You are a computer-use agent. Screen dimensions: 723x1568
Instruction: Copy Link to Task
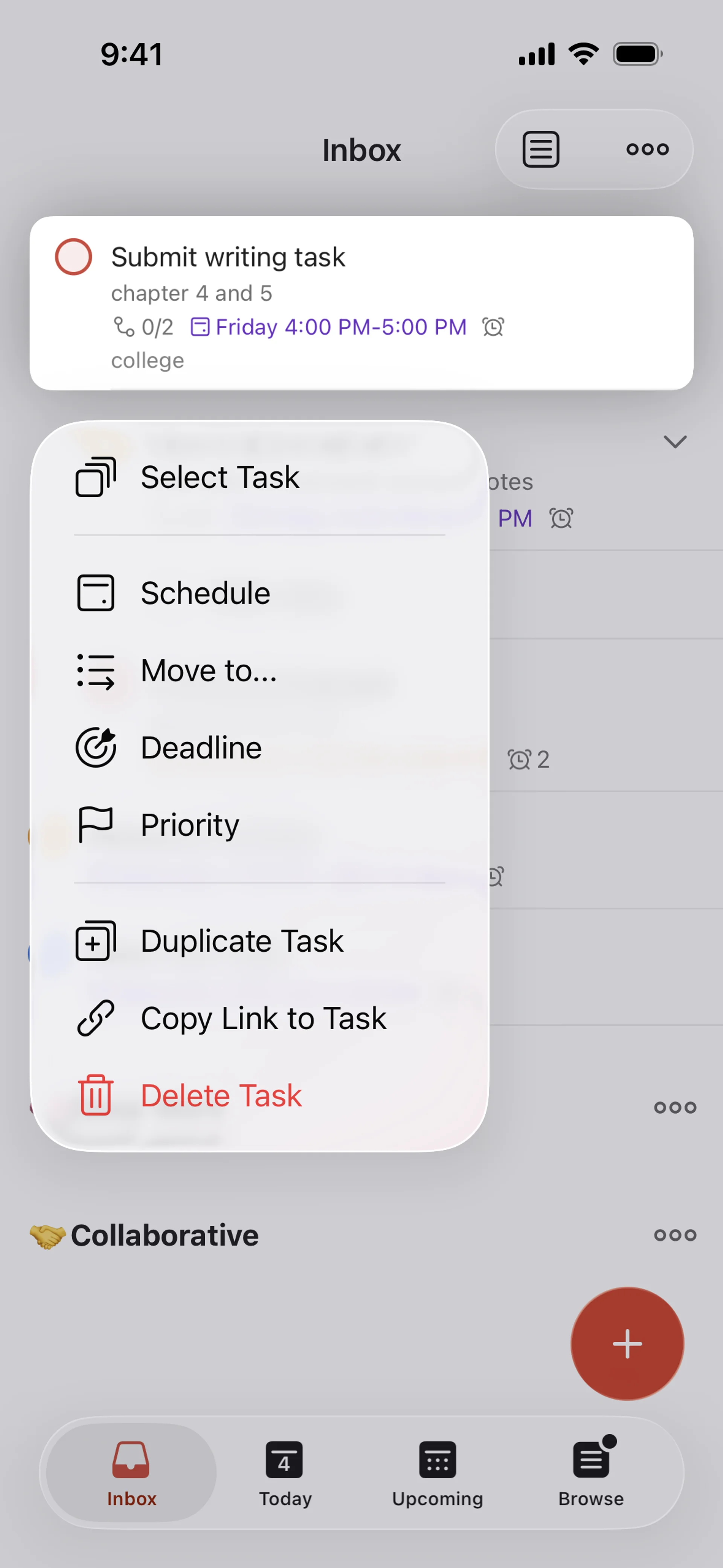259,1018
